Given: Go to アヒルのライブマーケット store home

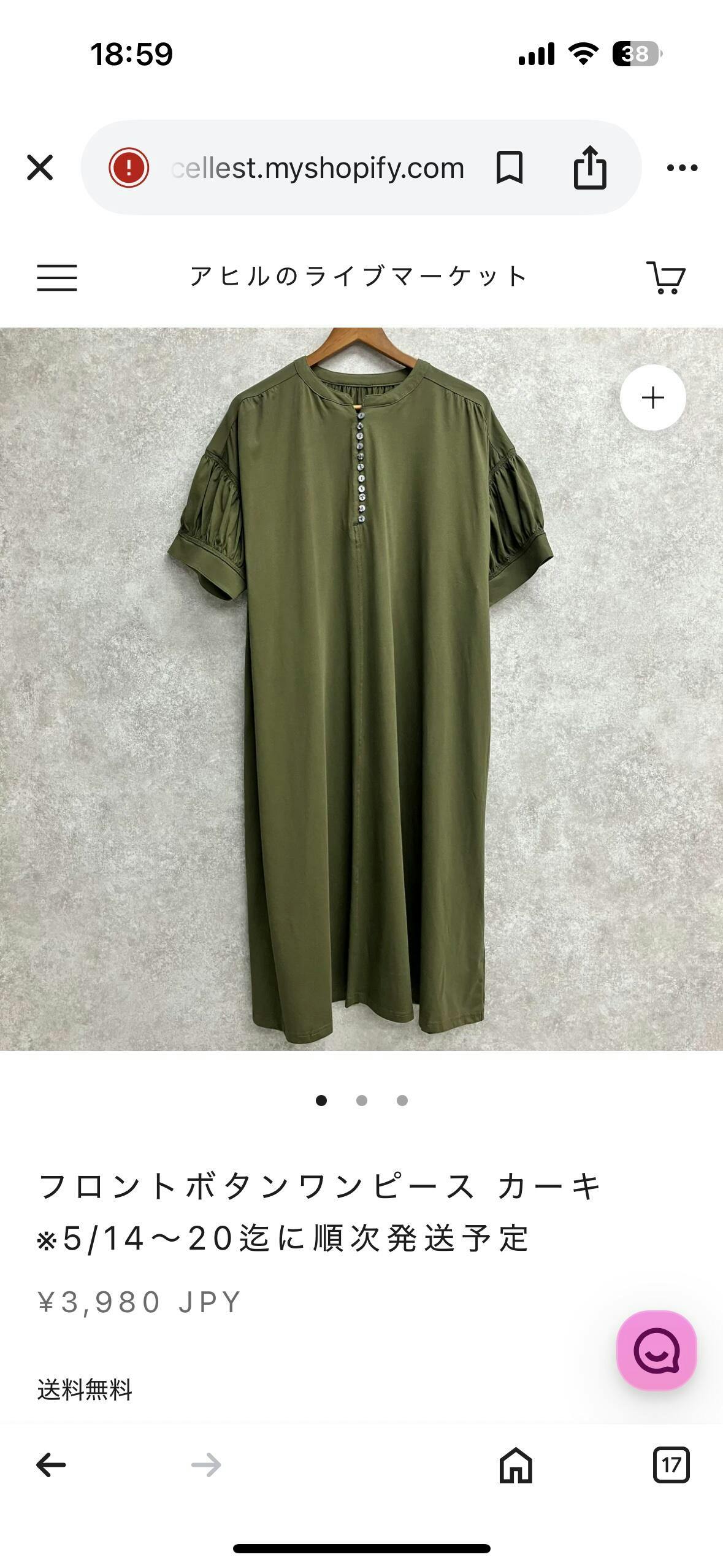Looking at the screenshot, I should pos(359,277).
